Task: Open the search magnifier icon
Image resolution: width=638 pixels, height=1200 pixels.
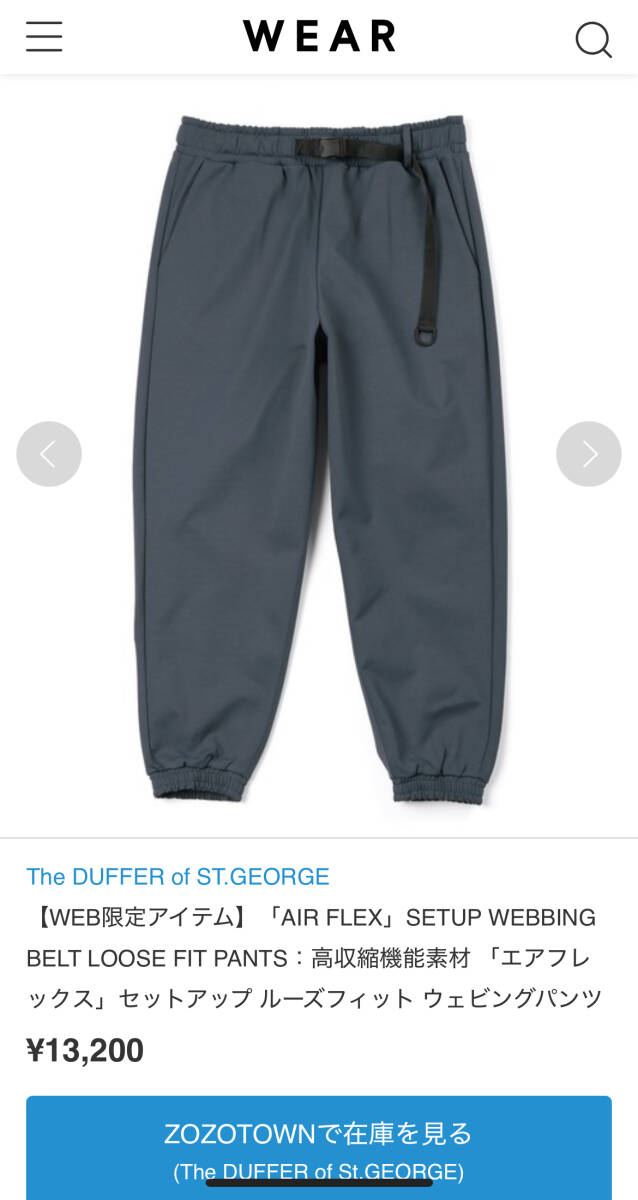Action: click(592, 39)
